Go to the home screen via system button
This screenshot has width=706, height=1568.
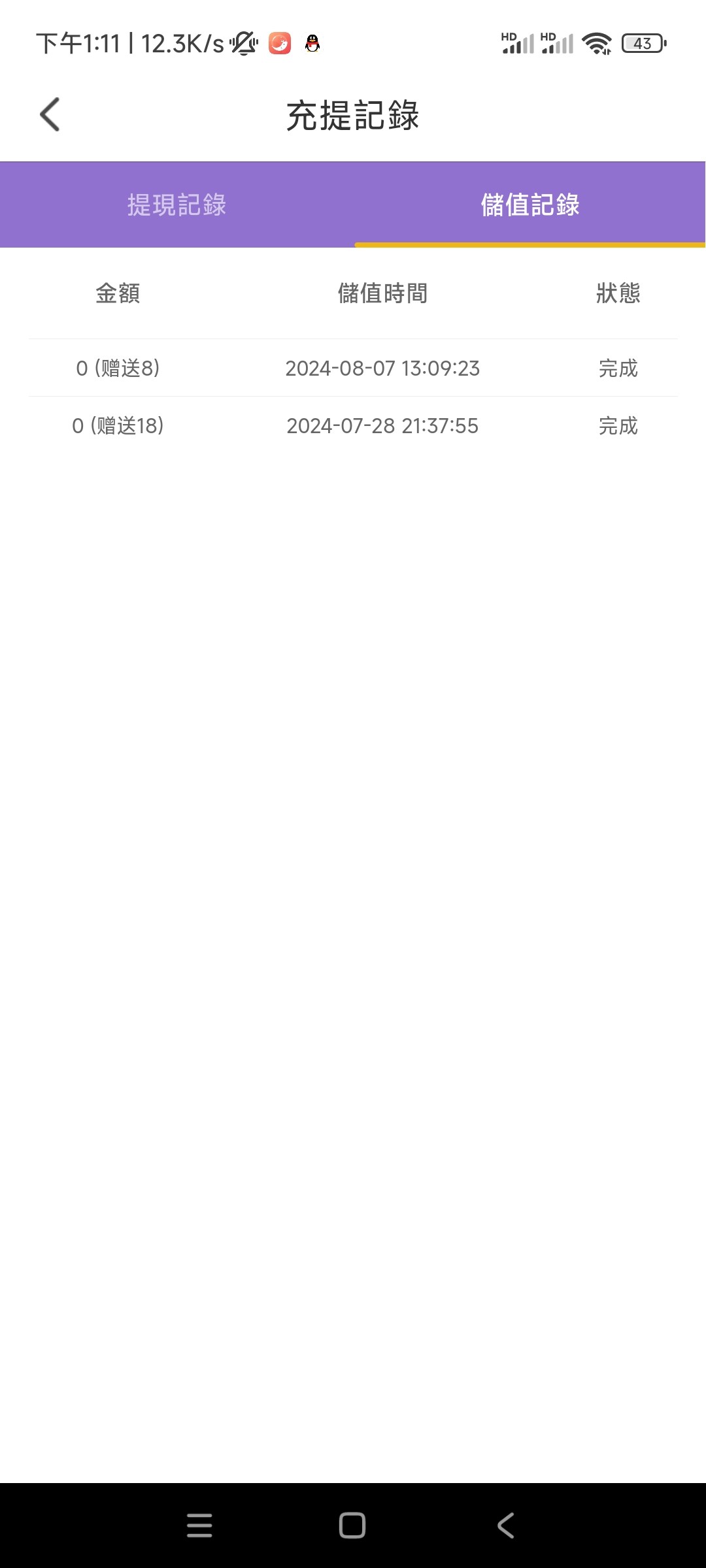tap(352, 1526)
